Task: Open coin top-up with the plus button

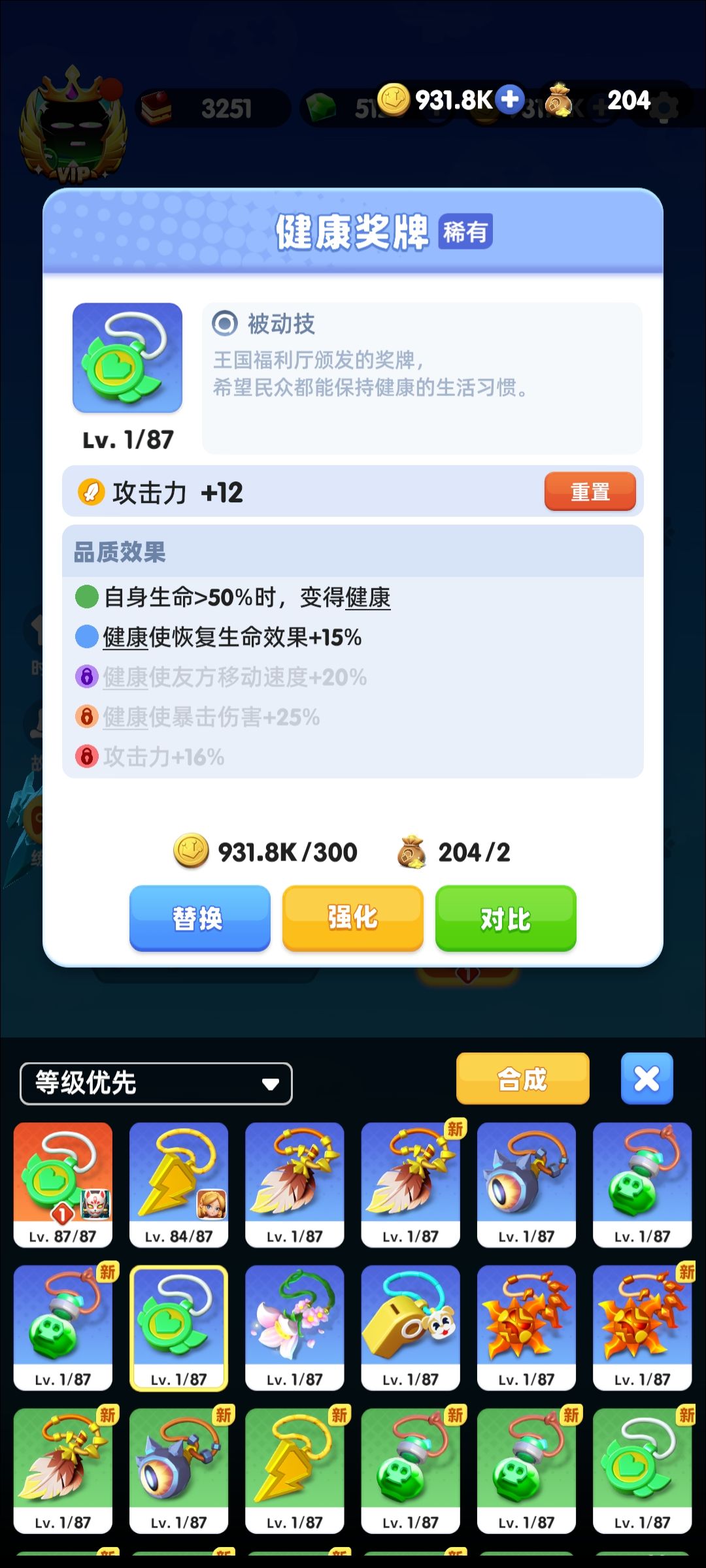Action: pyautogui.click(x=509, y=99)
